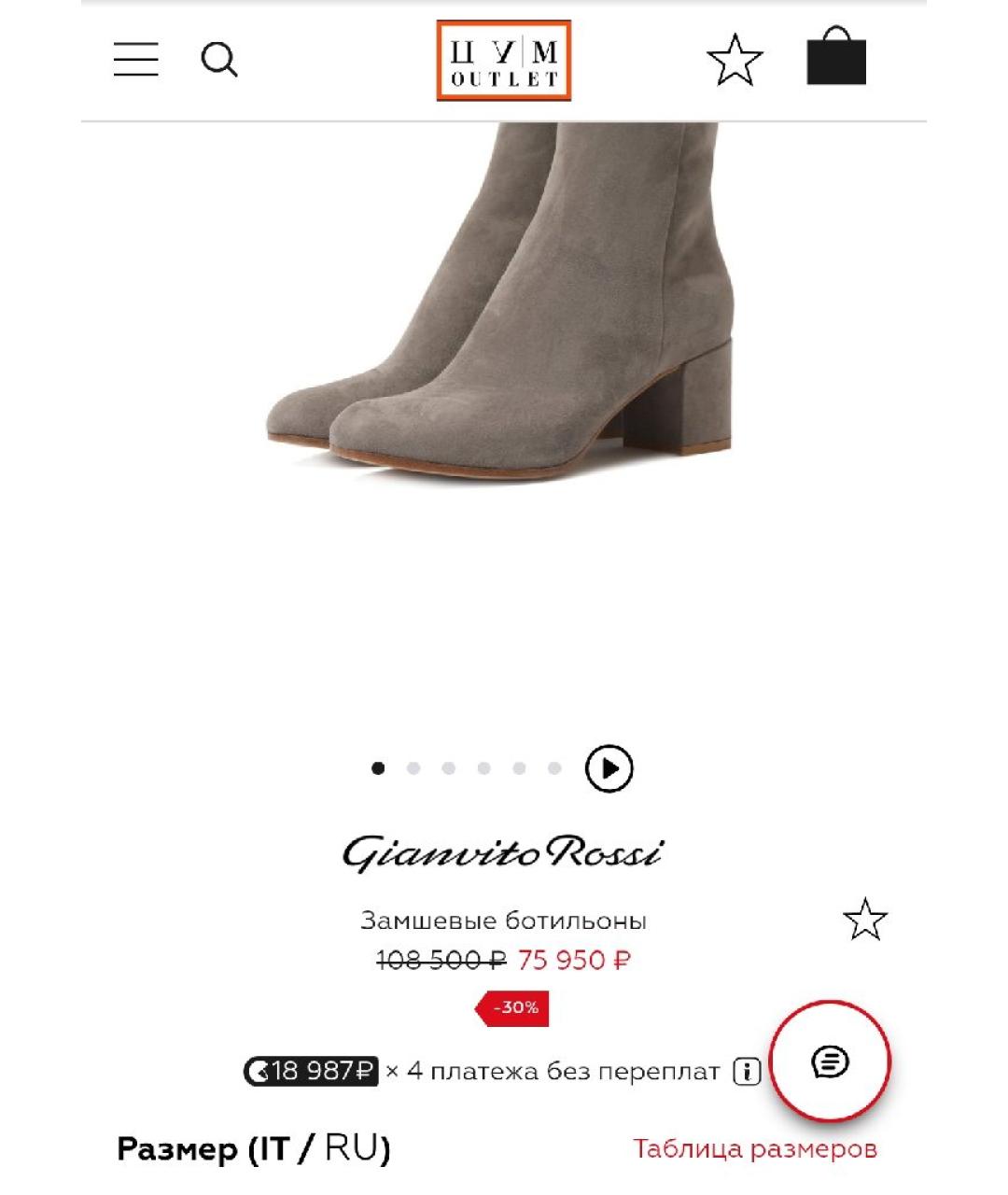Select the second carousel dot
Screen dimensions: 1008x1195
pyautogui.click(x=413, y=766)
